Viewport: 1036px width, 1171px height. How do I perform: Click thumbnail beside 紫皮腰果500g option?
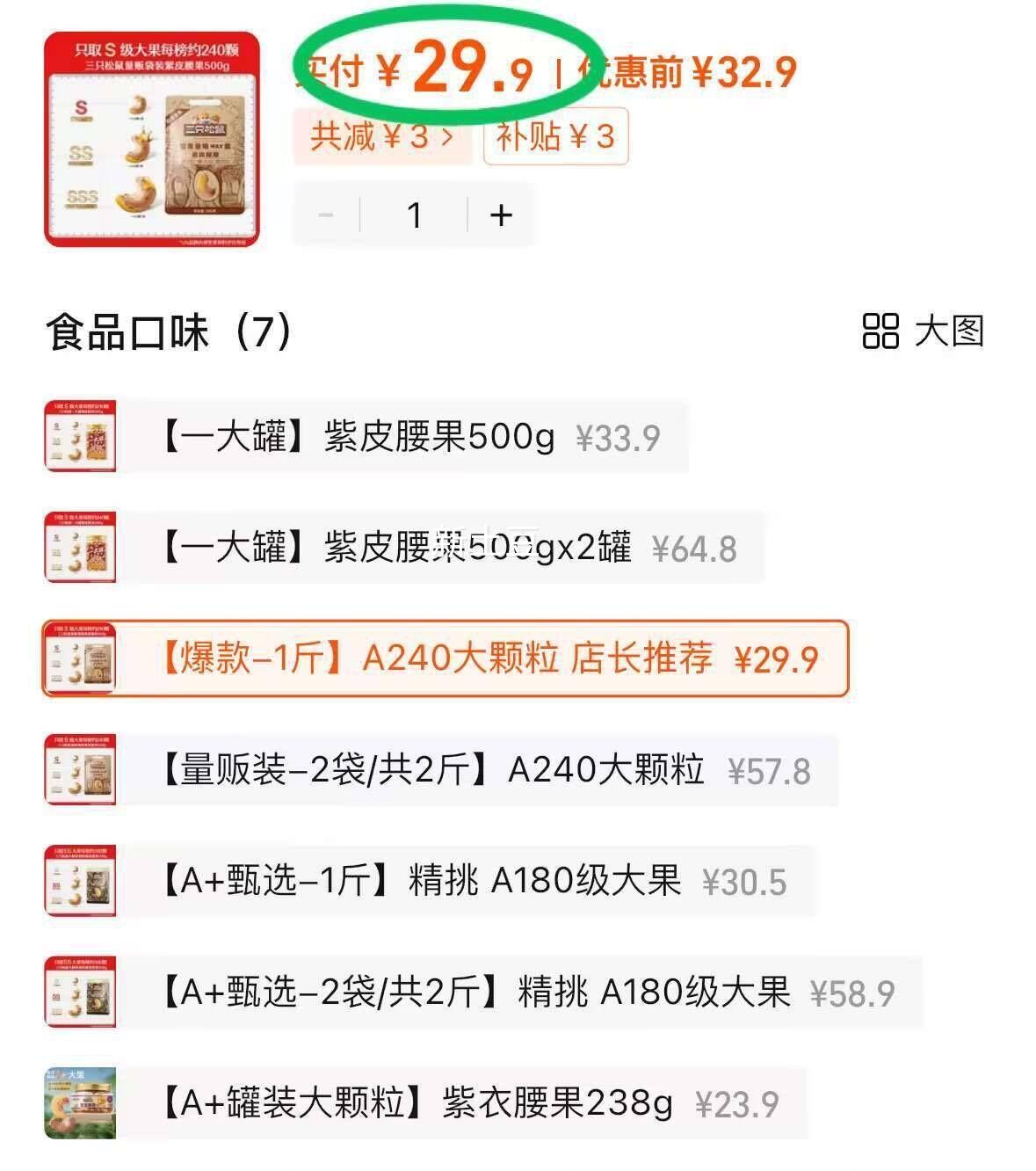[79, 438]
